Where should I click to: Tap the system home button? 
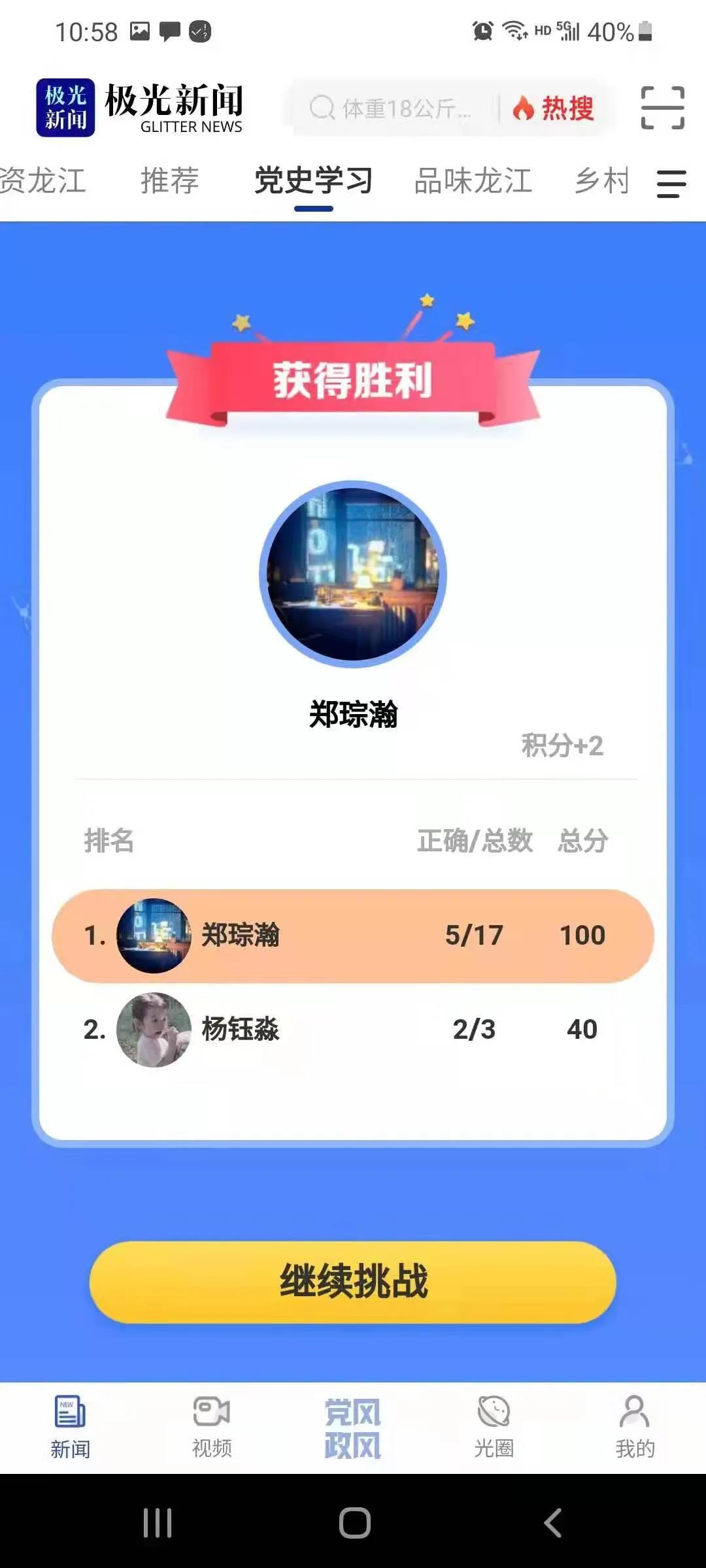coord(354,1523)
